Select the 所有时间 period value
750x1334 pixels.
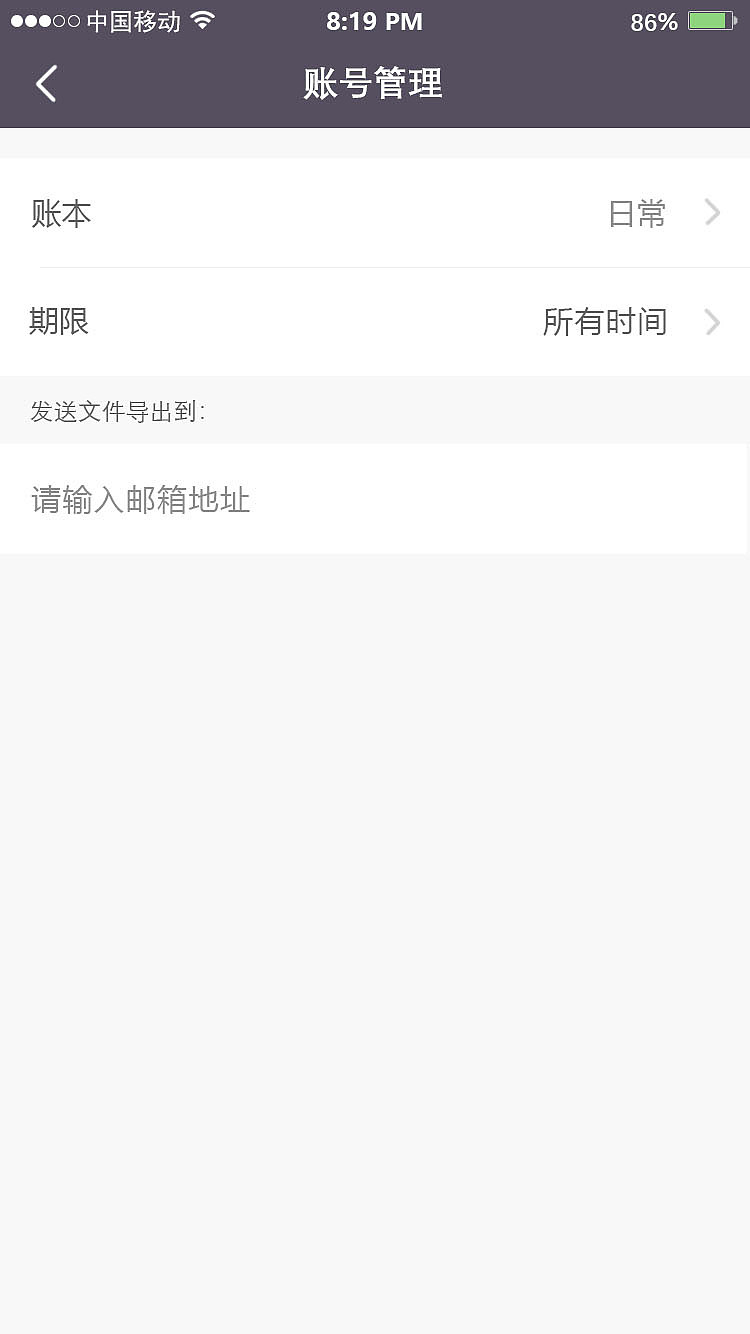(605, 321)
